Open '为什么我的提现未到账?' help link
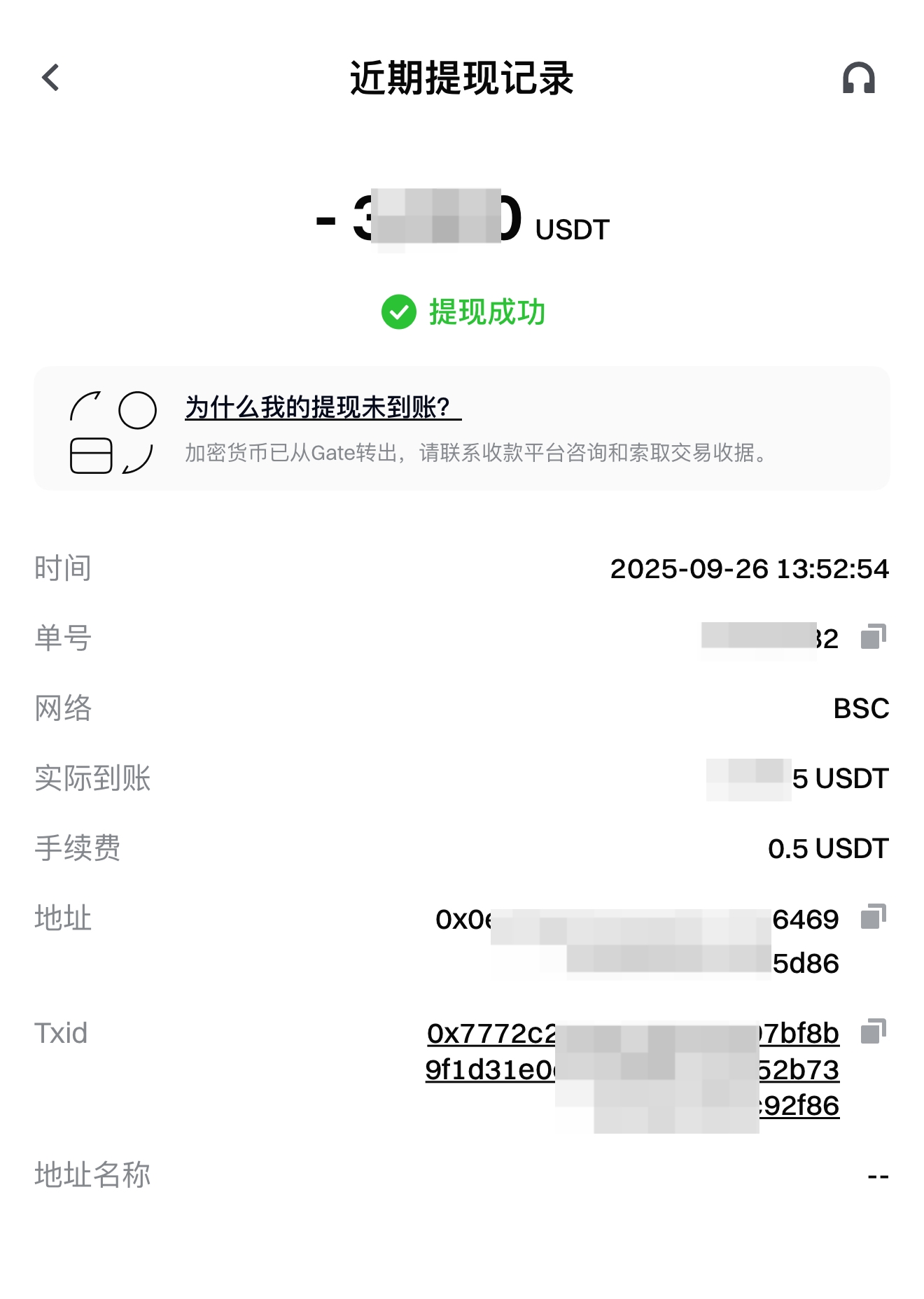Viewport: 924px width, 1299px height. pos(323,407)
